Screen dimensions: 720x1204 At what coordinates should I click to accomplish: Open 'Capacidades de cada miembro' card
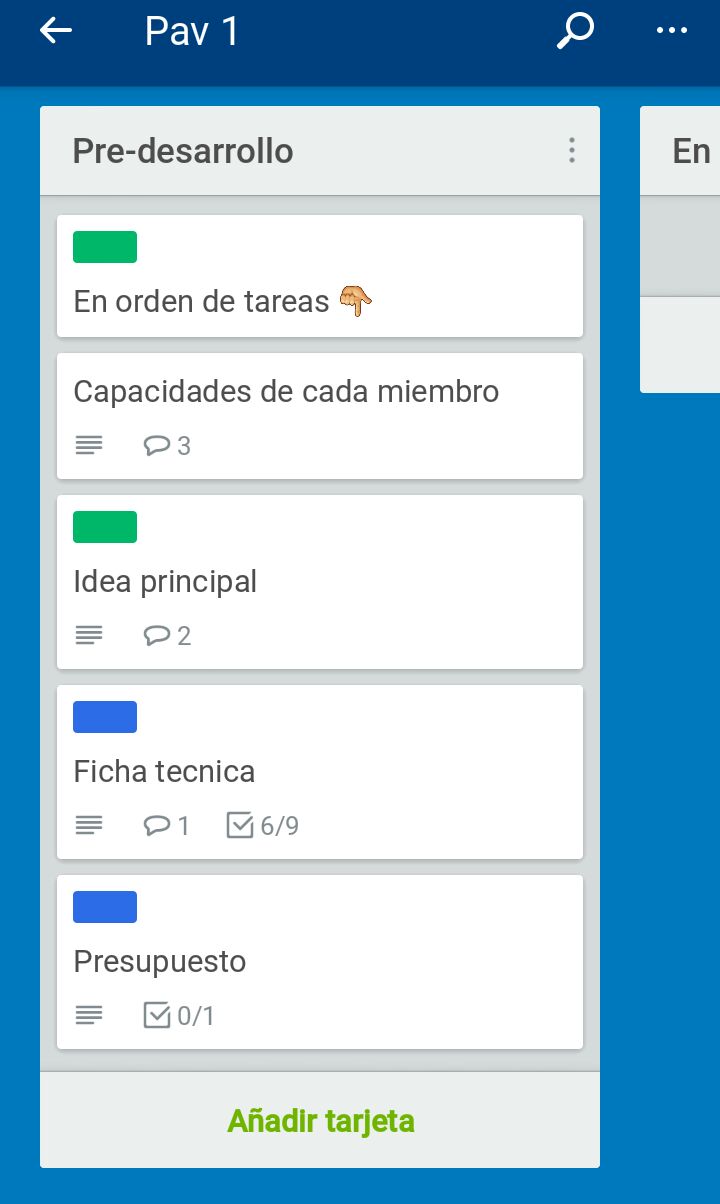coord(320,416)
